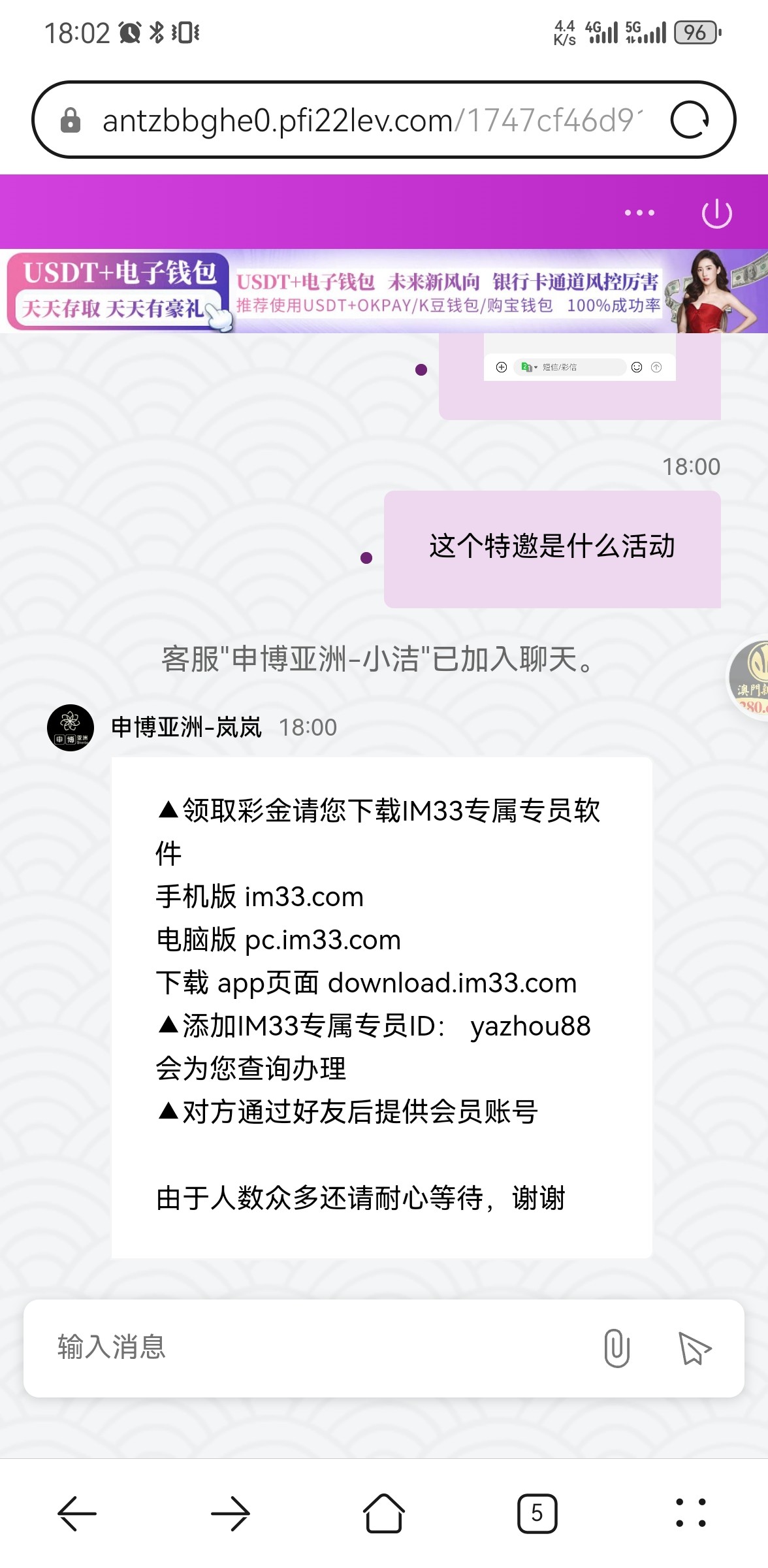Screen dimensions: 768x1568
Task: Return home via the home icon
Action: click(x=384, y=1511)
